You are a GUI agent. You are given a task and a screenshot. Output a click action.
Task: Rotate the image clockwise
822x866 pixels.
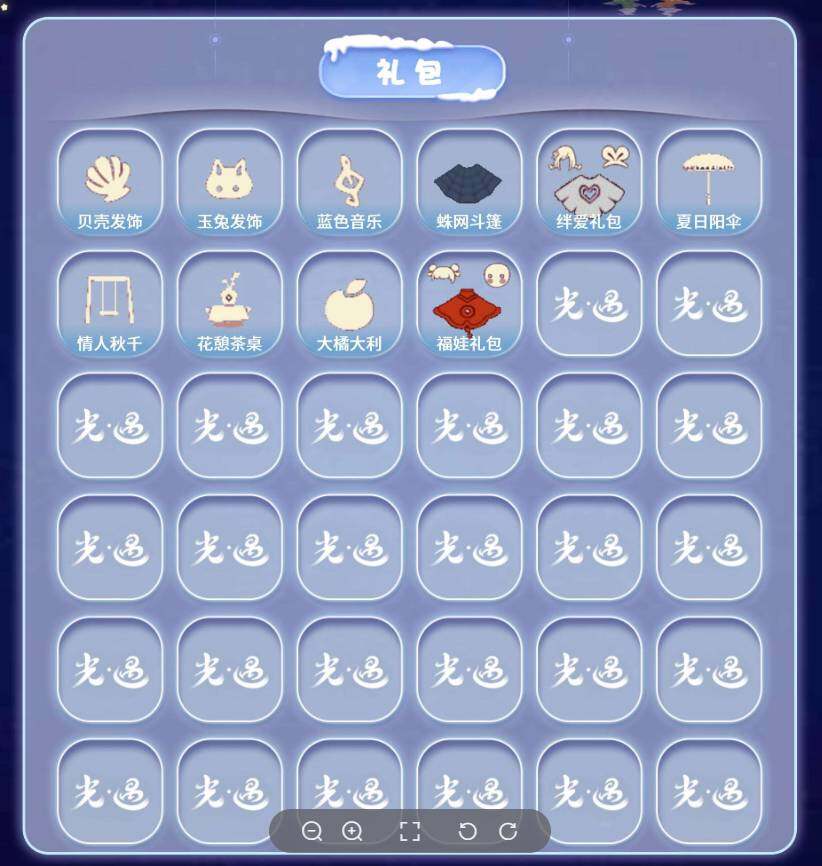pyautogui.click(x=508, y=831)
